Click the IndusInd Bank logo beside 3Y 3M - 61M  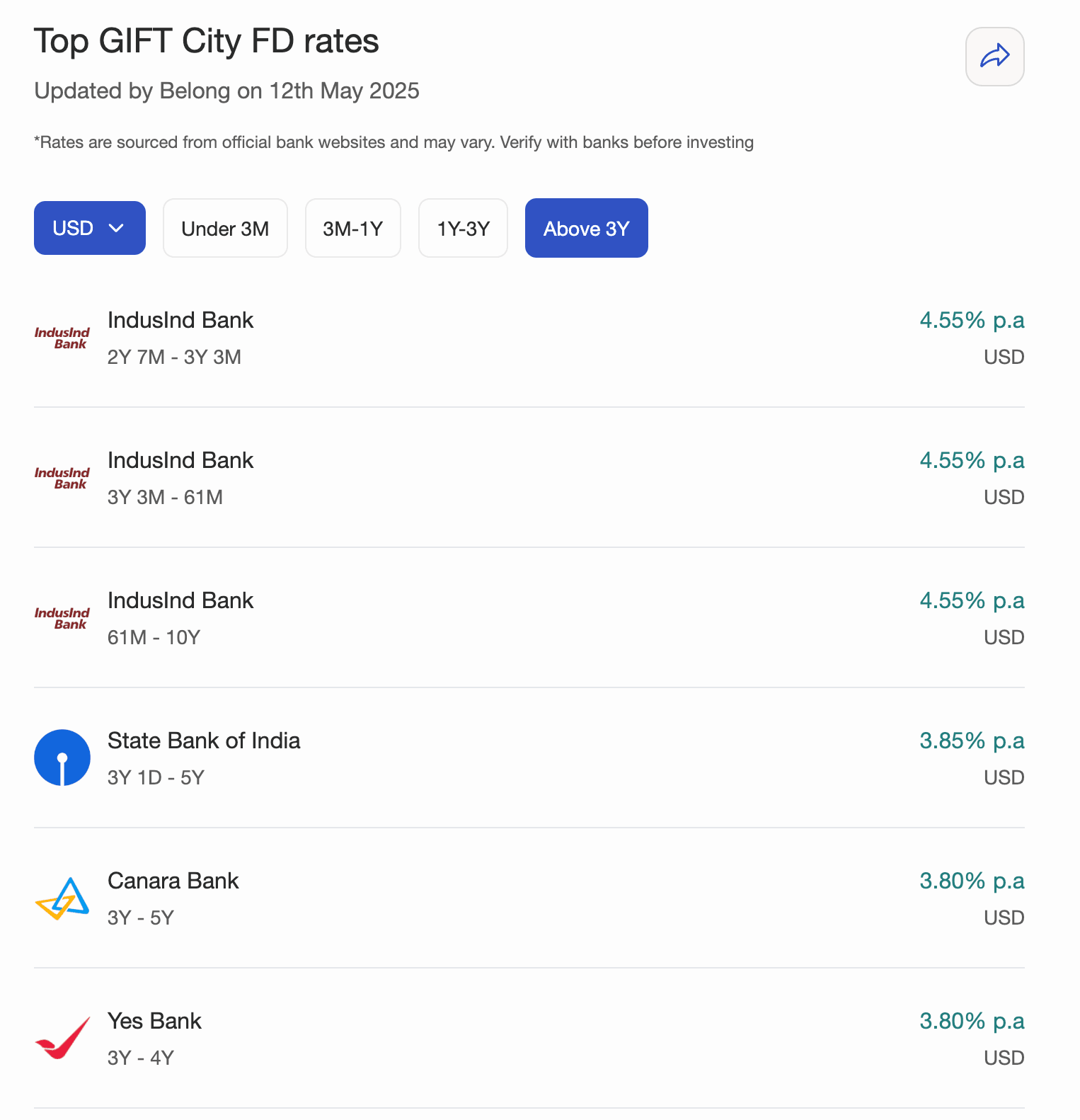click(x=62, y=478)
